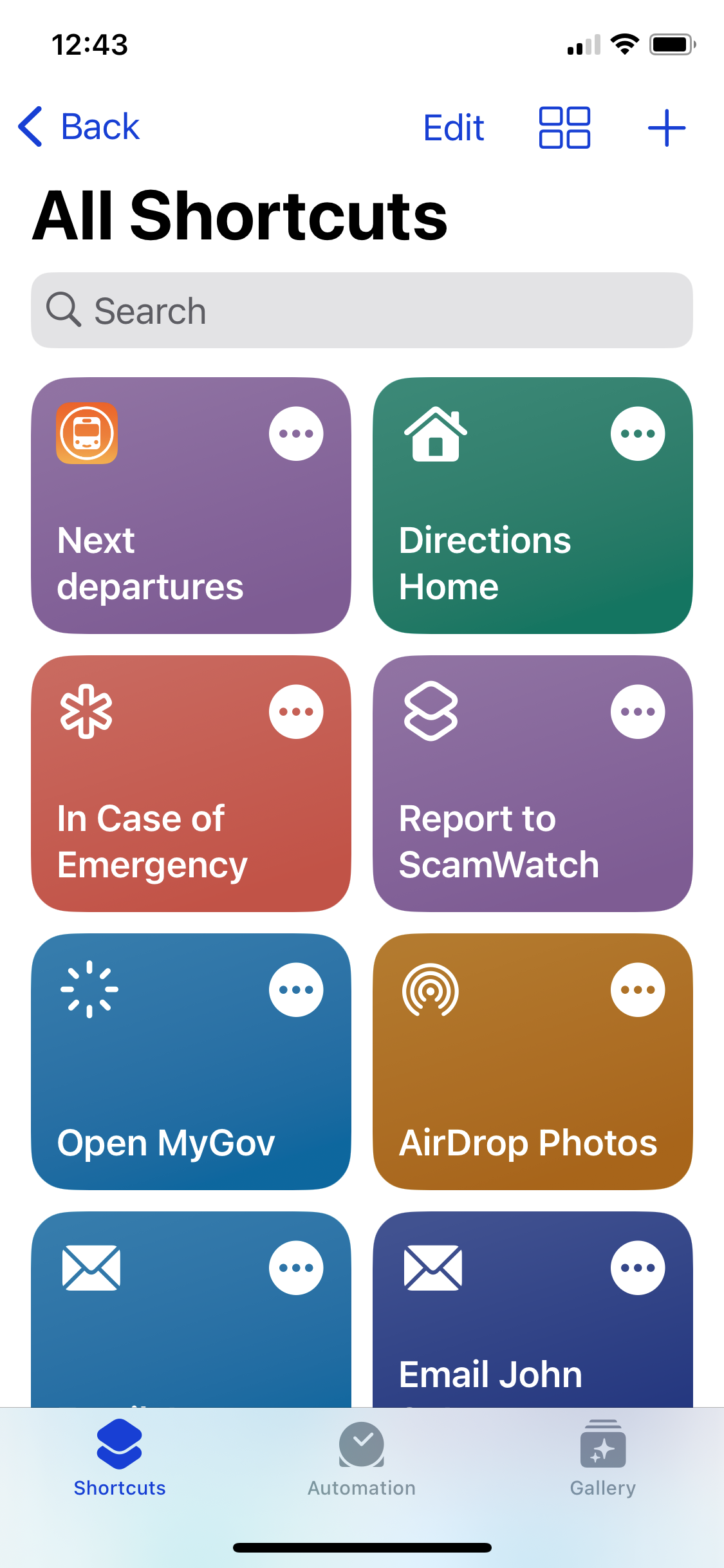Focus the Search field
This screenshot has height=1568, width=724.
point(362,310)
